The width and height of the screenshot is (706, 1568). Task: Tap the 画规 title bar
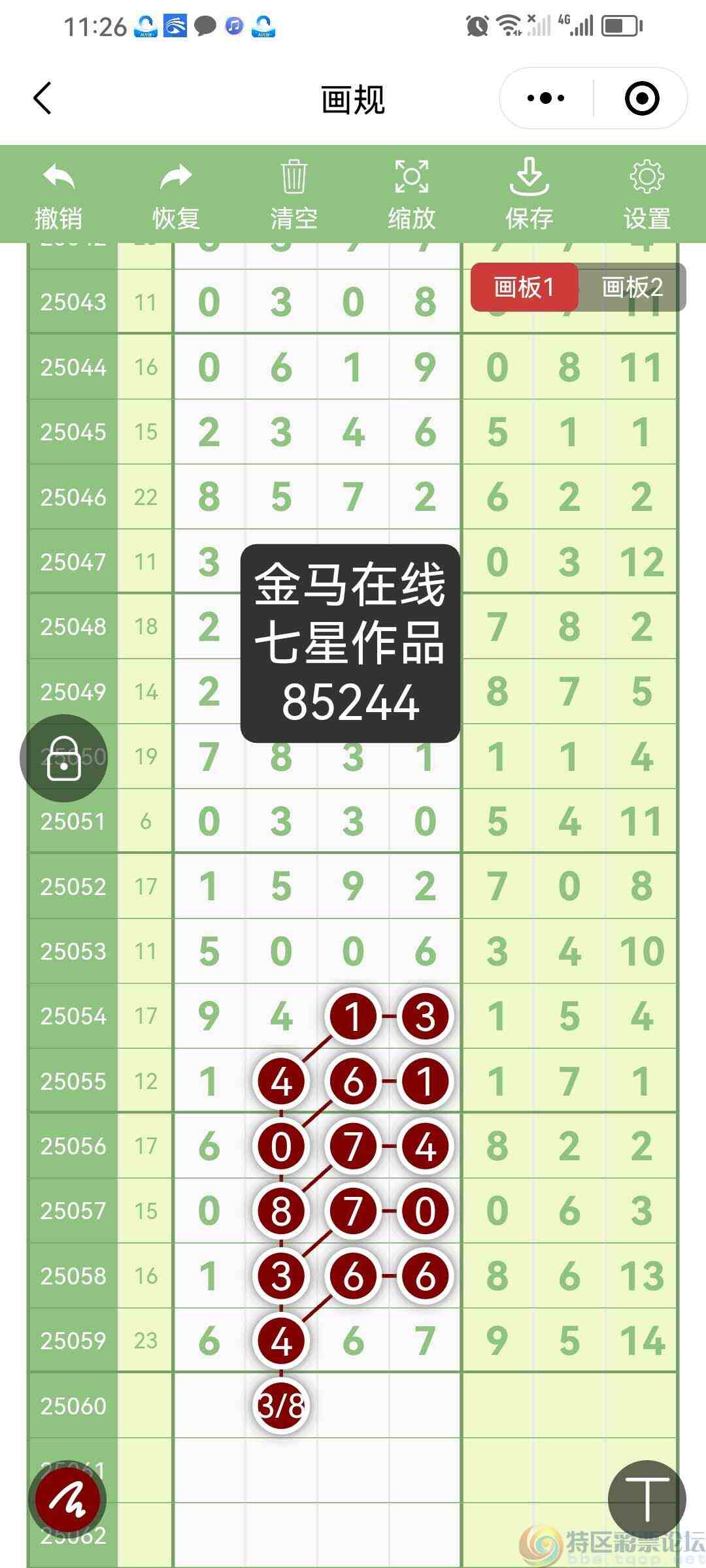pyautogui.click(x=353, y=99)
